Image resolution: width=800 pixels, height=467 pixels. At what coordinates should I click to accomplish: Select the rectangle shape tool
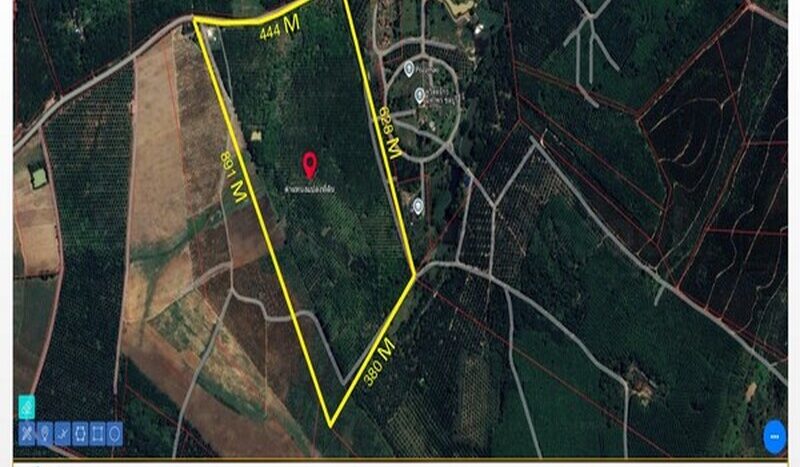[97, 434]
